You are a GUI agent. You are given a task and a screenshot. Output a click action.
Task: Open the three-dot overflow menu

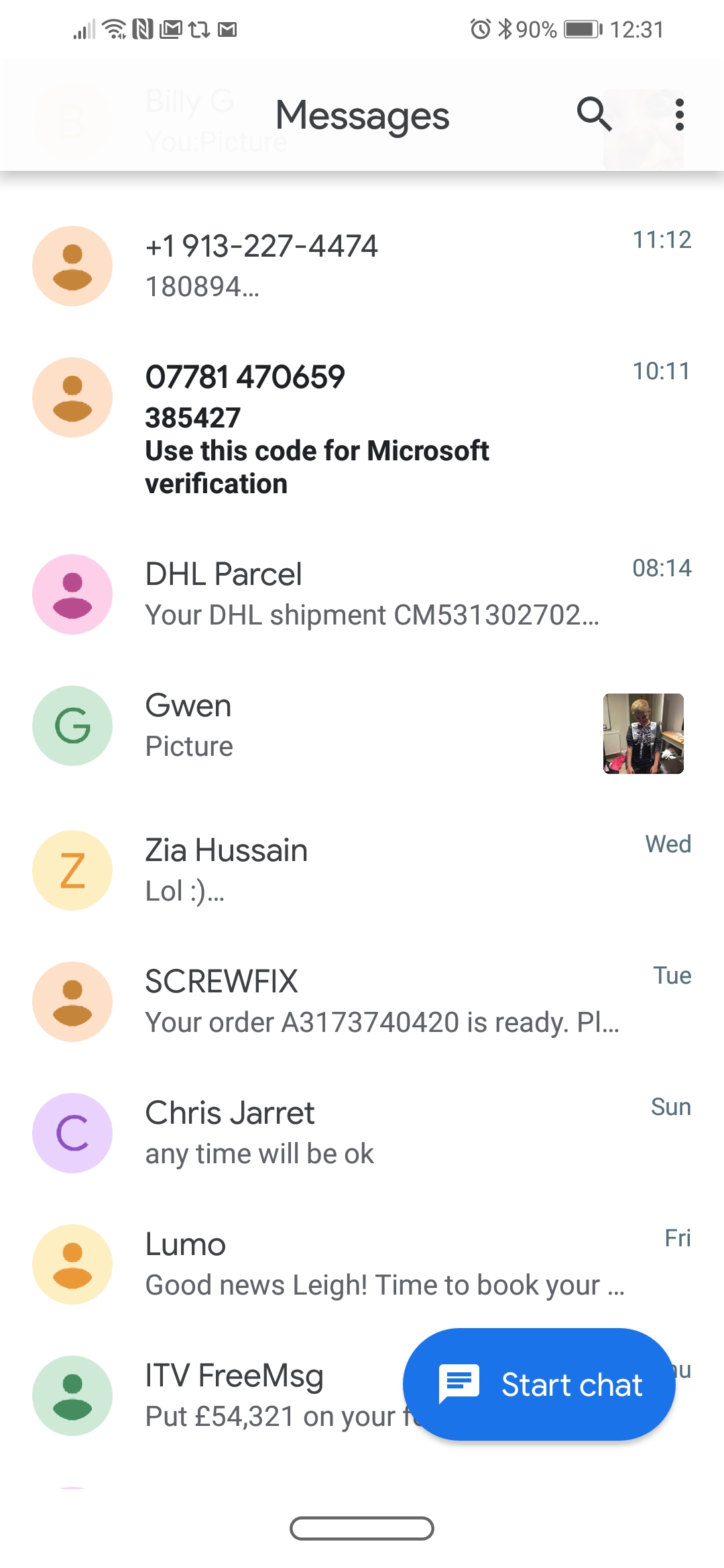(680, 115)
